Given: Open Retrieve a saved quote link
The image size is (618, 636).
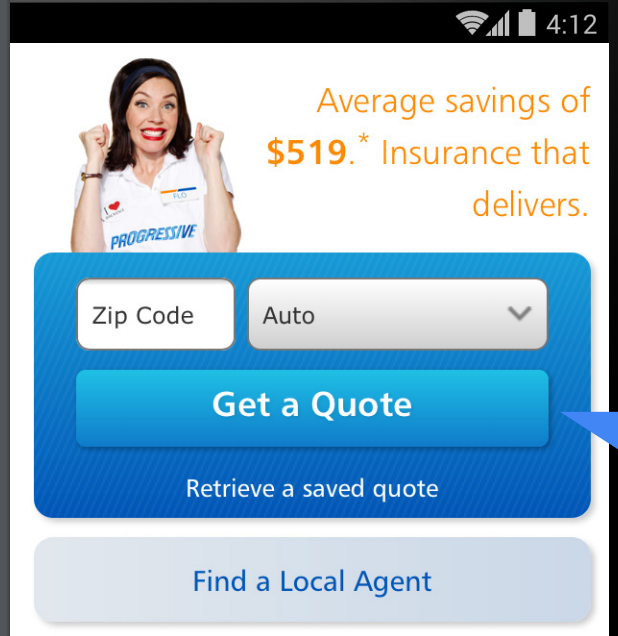Looking at the screenshot, I should [312, 489].
